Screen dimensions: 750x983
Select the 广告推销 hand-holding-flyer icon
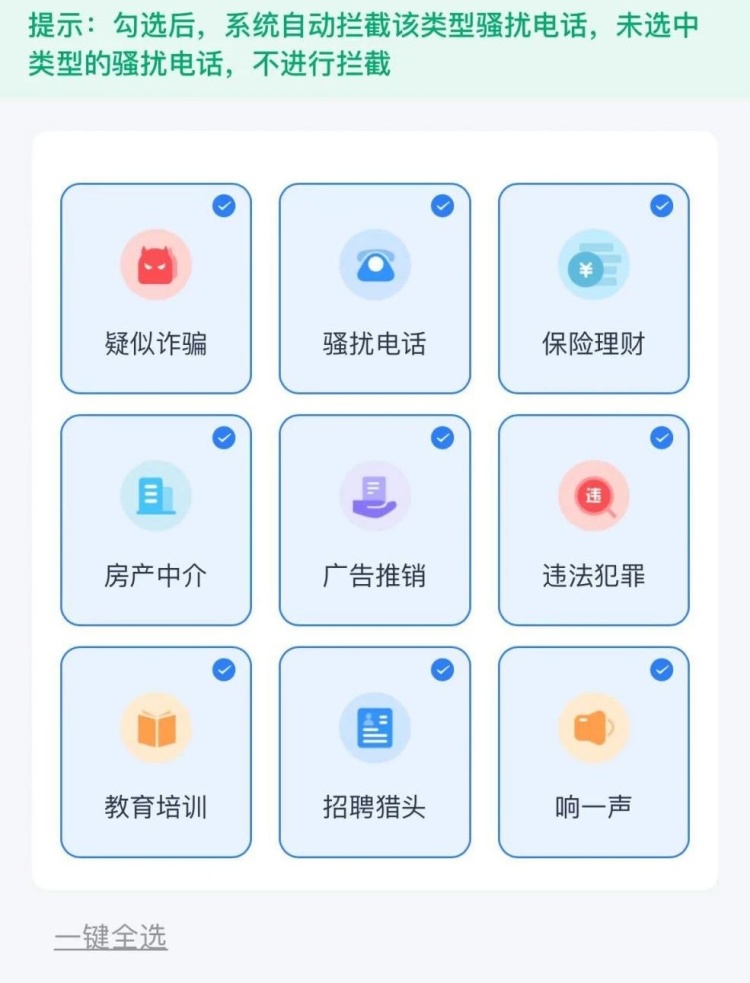coord(374,496)
